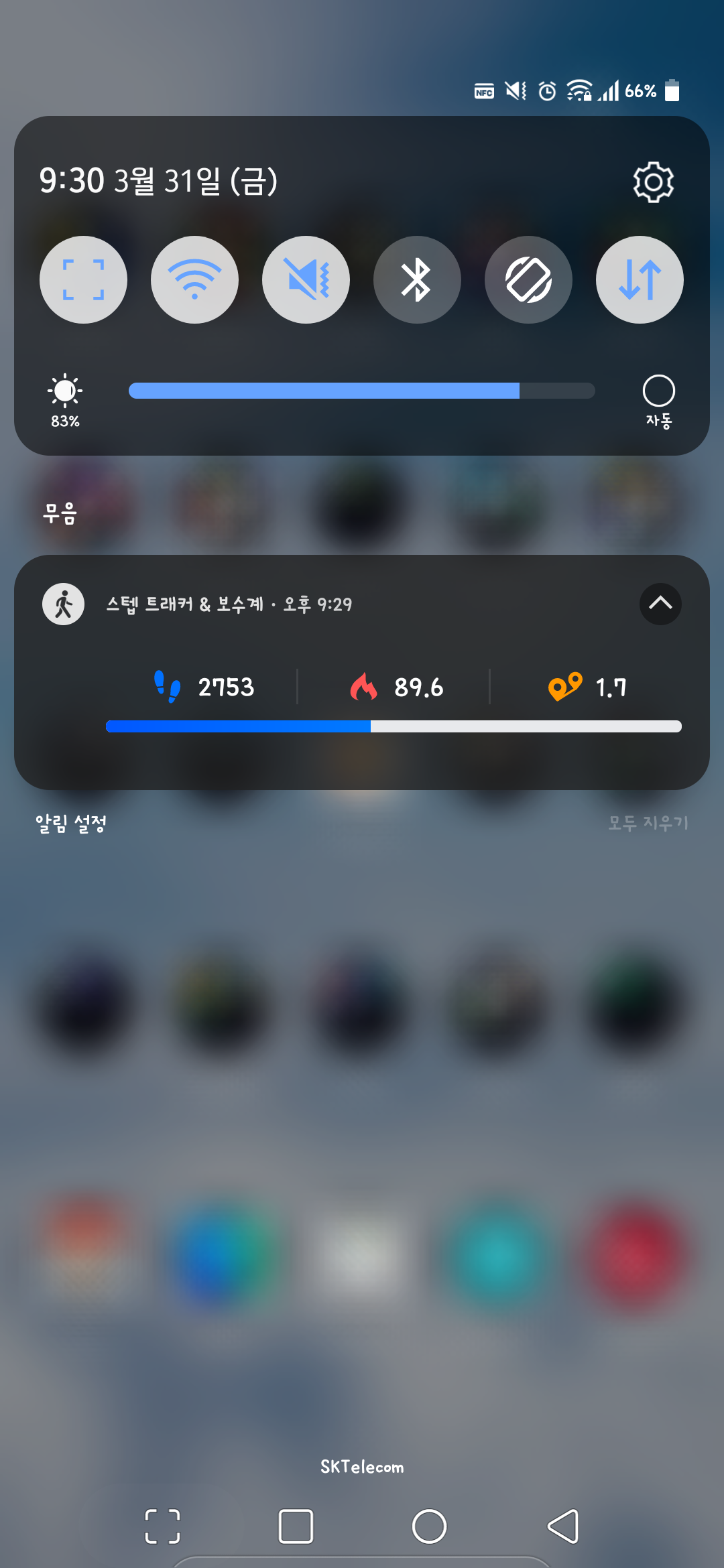Set brightness slider to the middle
724x1568 pixels.
click(362, 391)
